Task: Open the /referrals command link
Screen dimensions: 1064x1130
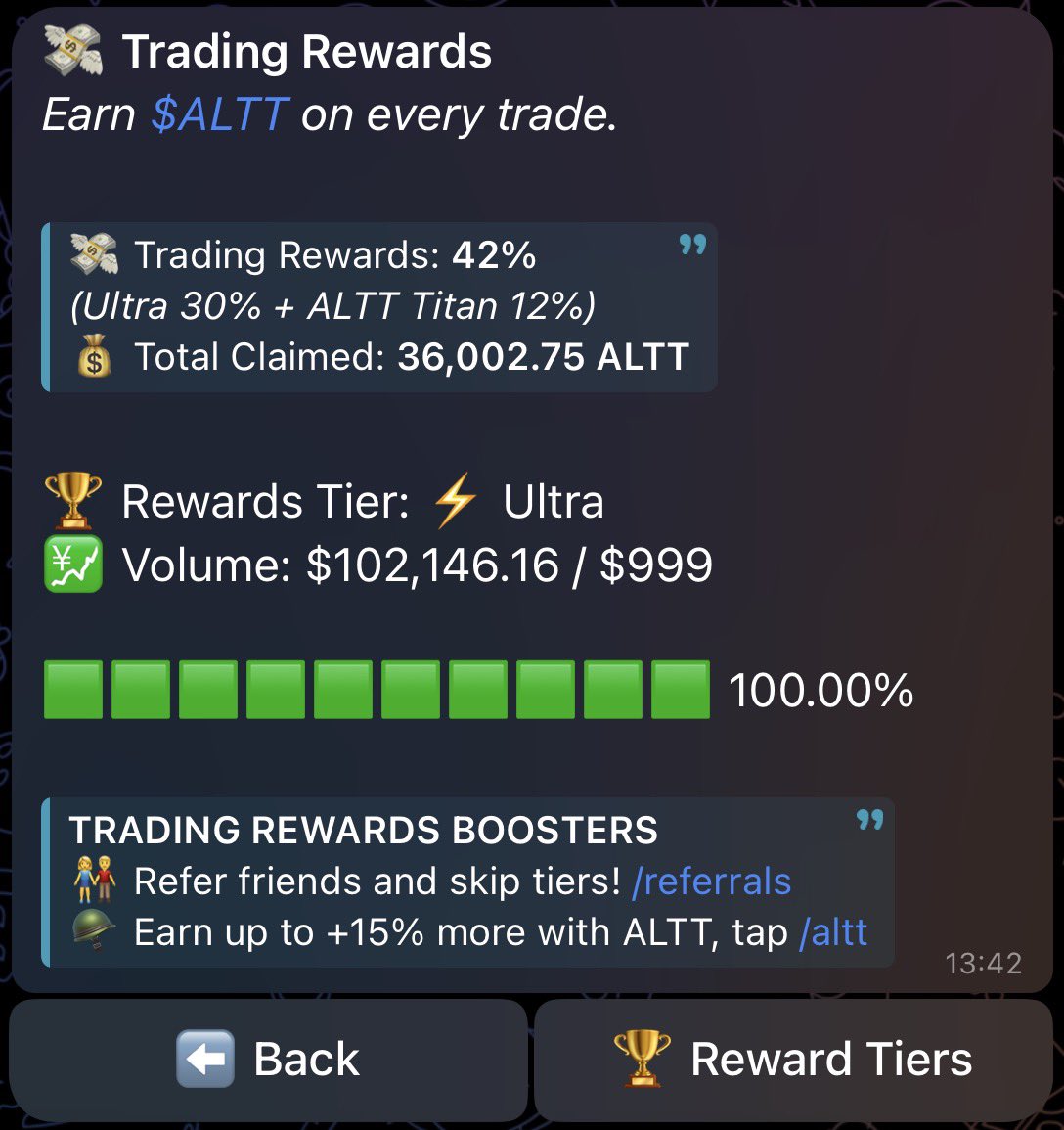Action: point(711,881)
